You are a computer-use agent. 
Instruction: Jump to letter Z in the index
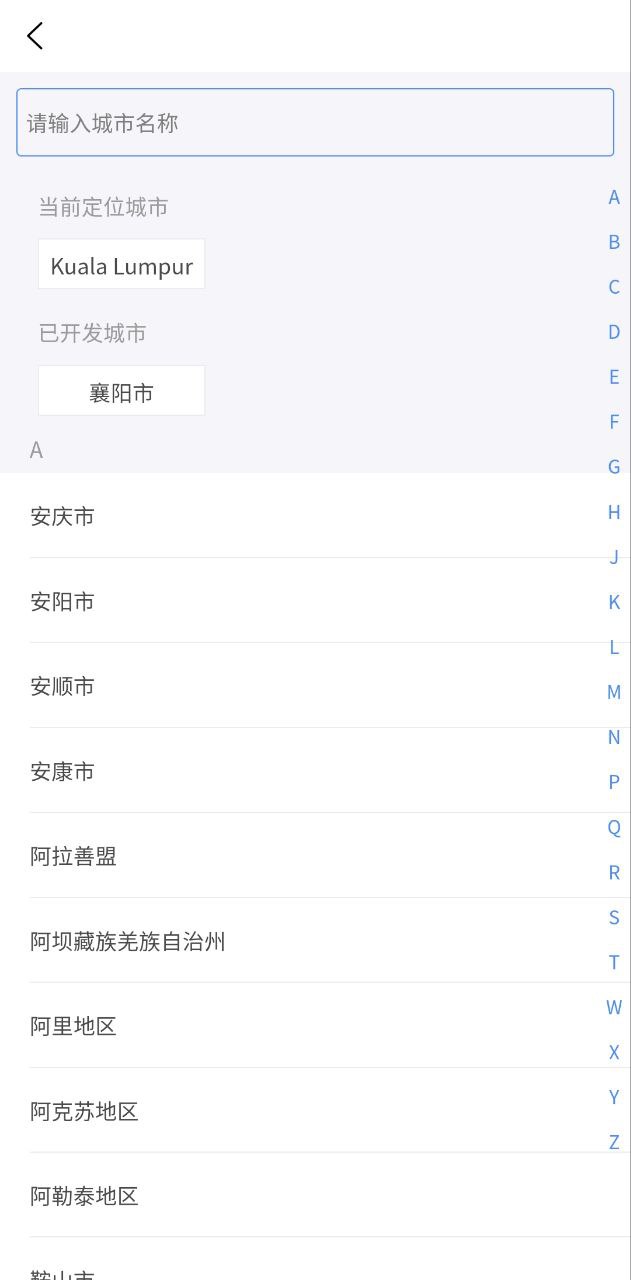point(614,1142)
